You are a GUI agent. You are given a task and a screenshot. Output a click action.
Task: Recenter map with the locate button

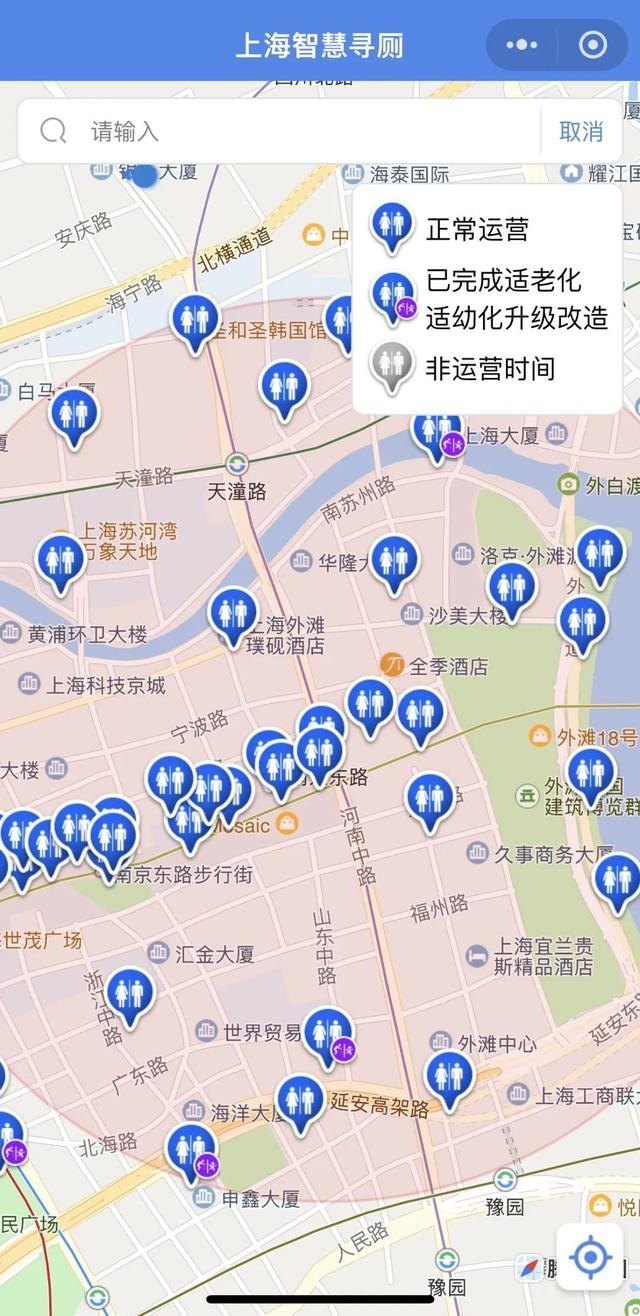point(590,1256)
